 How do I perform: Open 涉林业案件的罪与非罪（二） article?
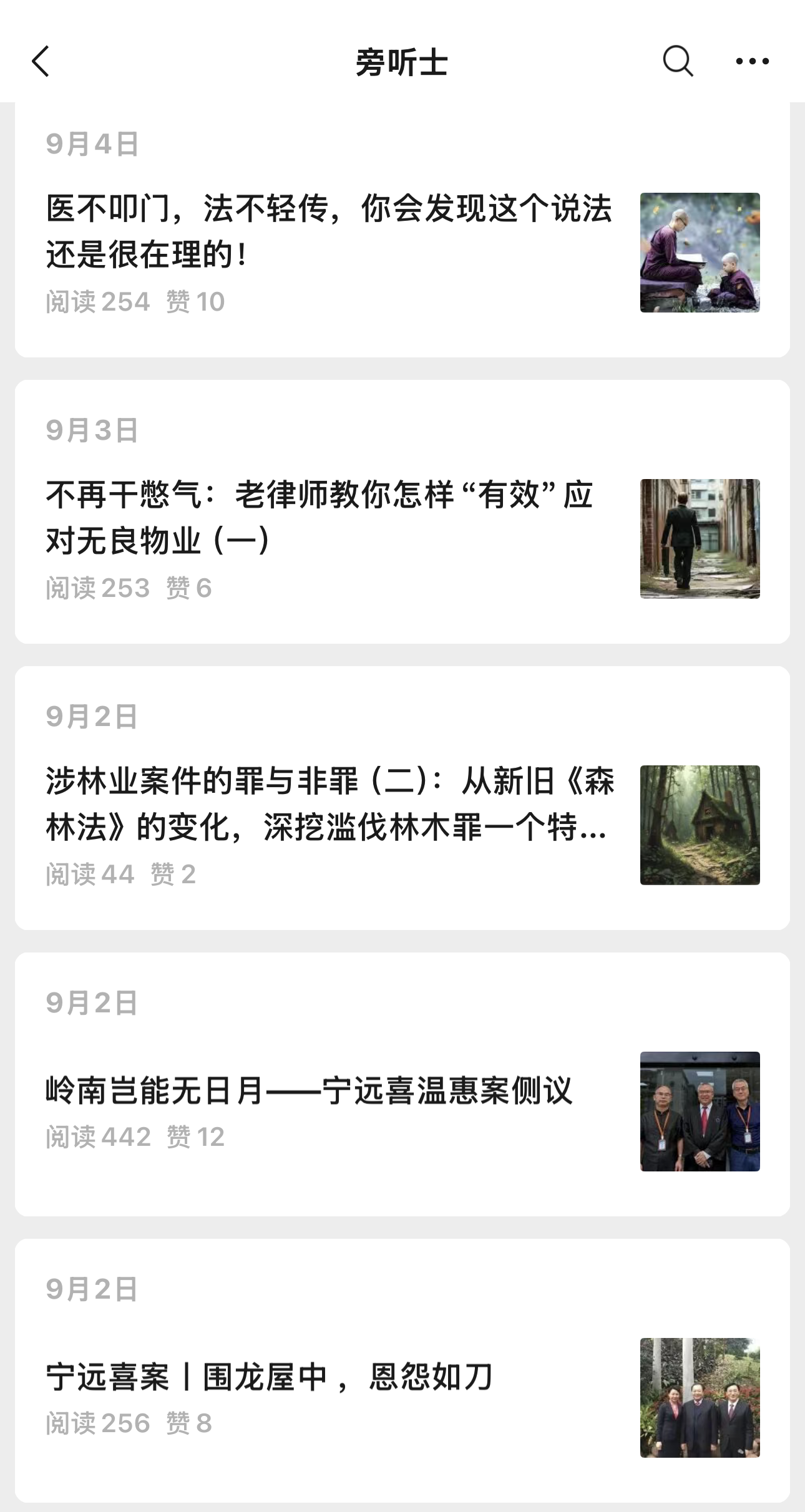pyautogui.click(x=329, y=803)
